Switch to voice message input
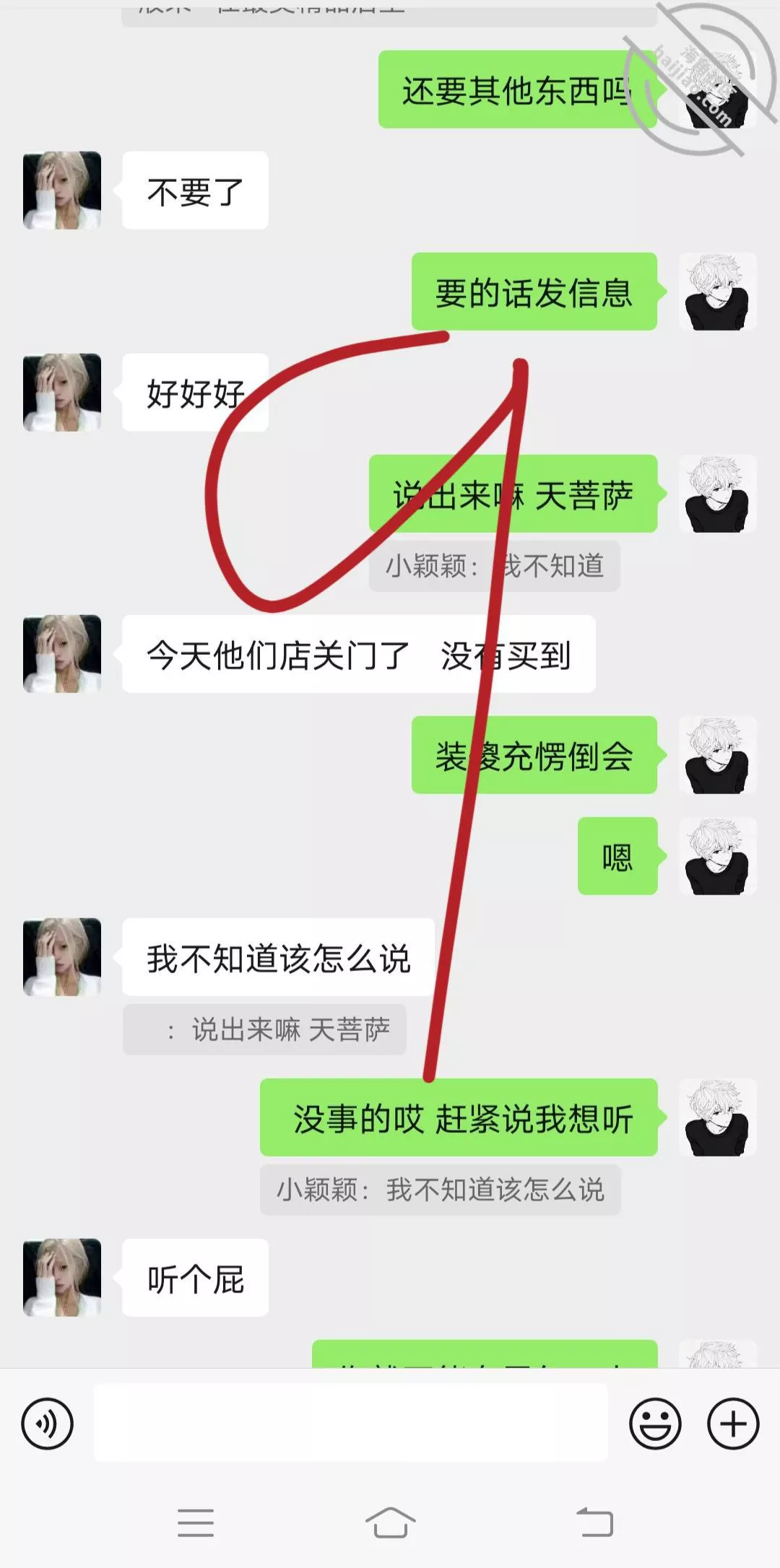This screenshot has width=780, height=1568. (48, 1424)
